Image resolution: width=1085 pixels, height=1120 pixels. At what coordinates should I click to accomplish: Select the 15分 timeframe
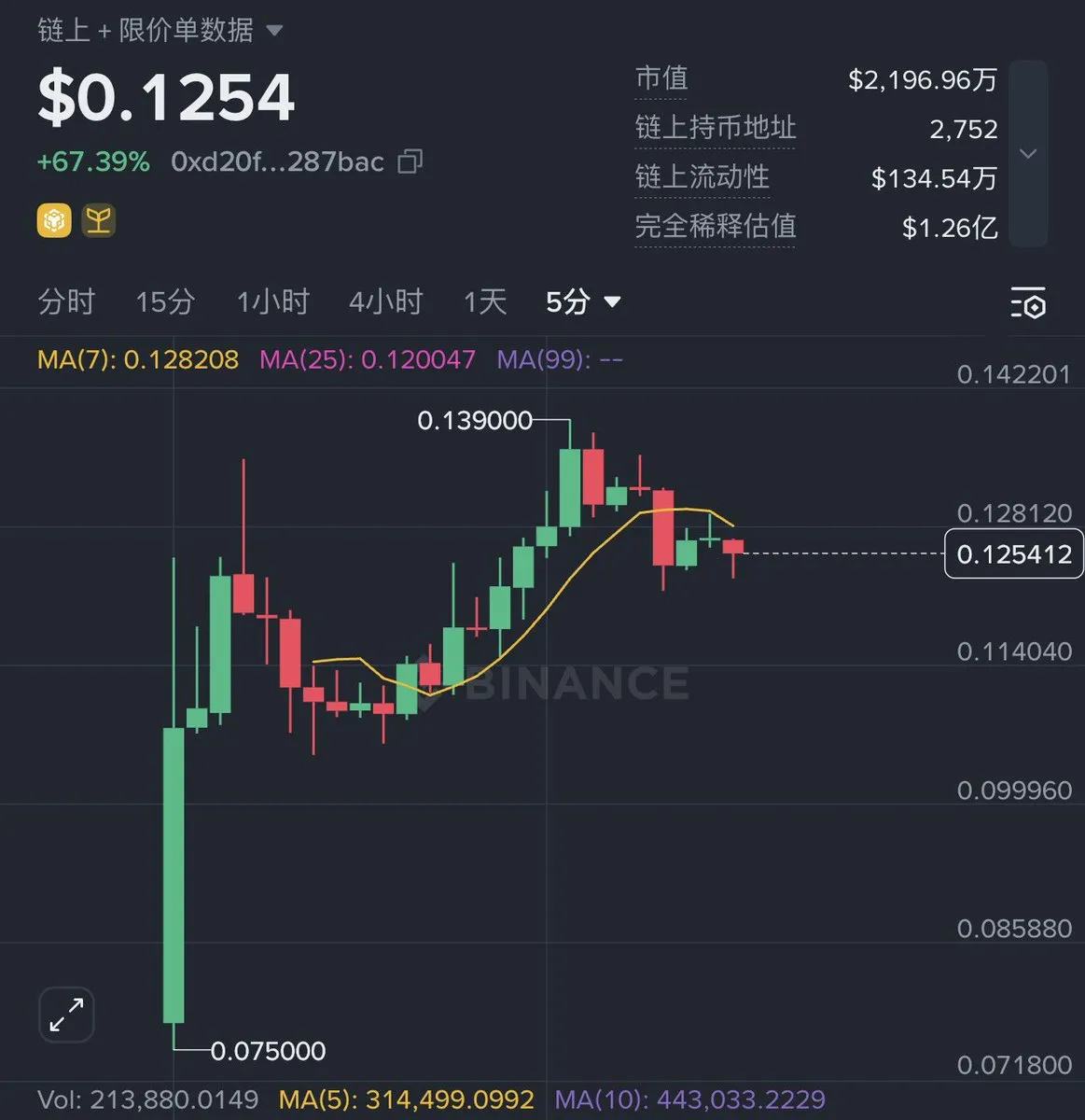click(165, 302)
